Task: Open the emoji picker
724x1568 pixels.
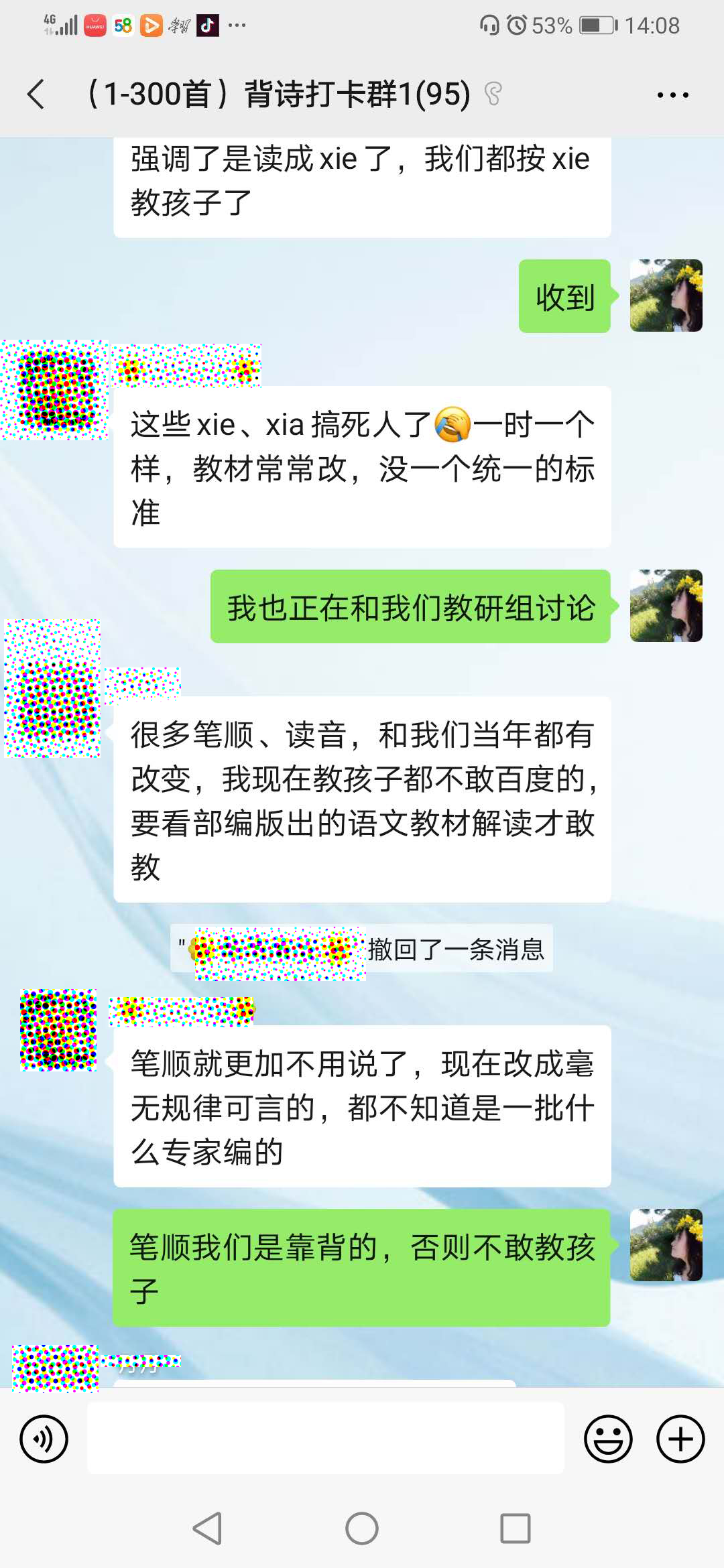Action: click(x=608, y=1439)
